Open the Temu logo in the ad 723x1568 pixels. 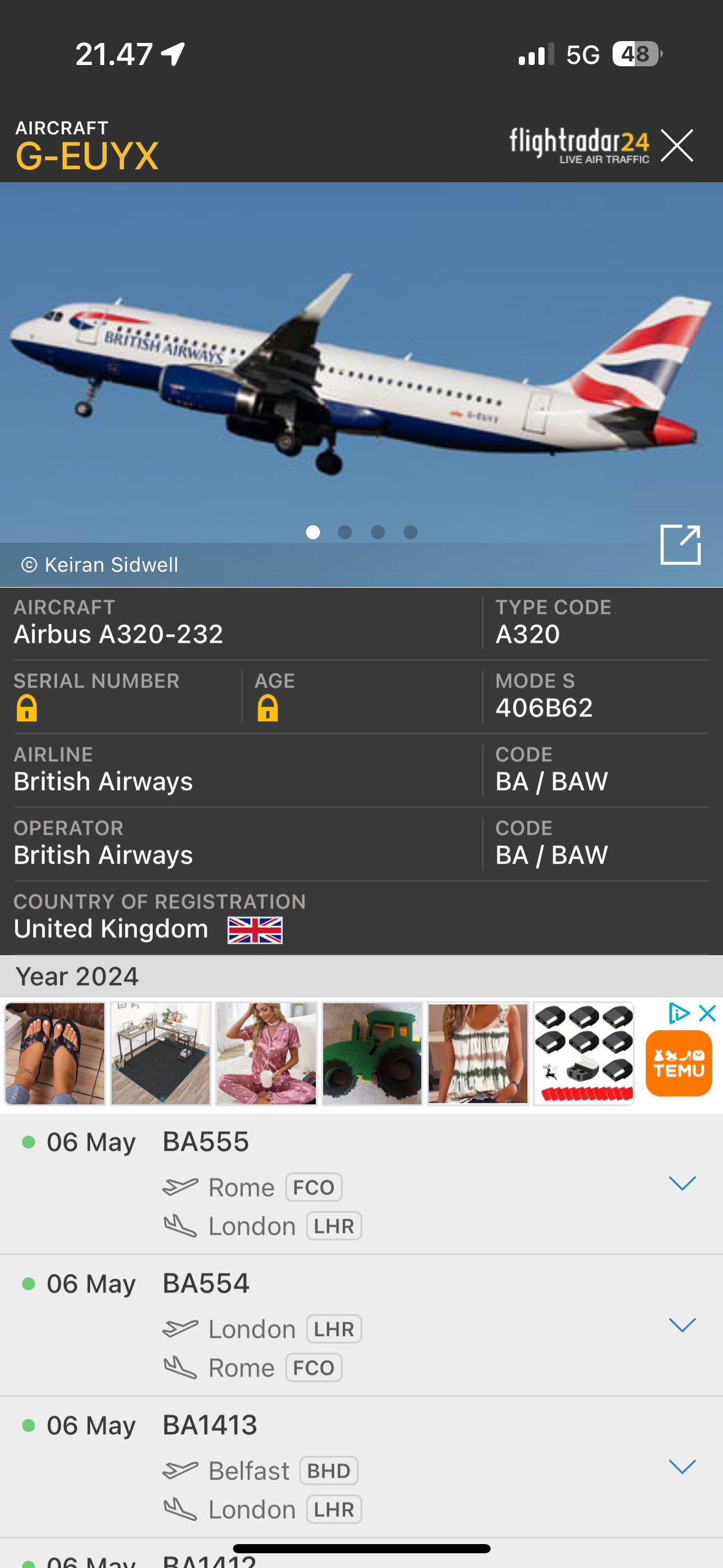point(678,1064)
